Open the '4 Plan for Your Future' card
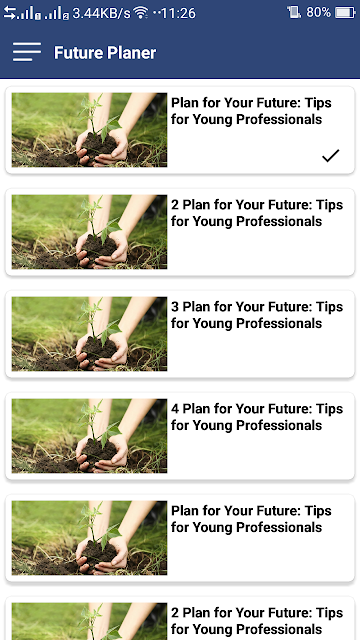The width and height of the screenshot is (360, 640). click(180, 436)
